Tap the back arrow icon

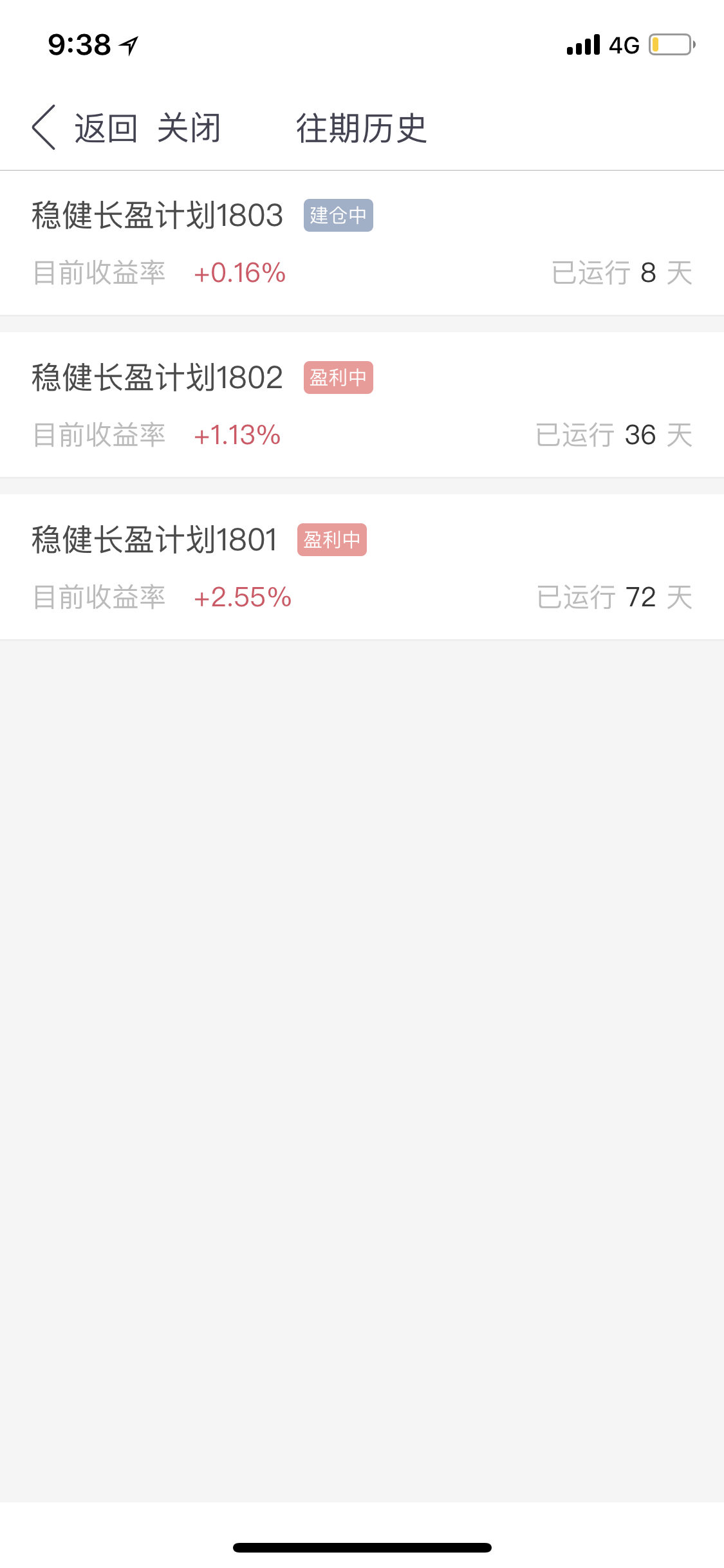44,127
